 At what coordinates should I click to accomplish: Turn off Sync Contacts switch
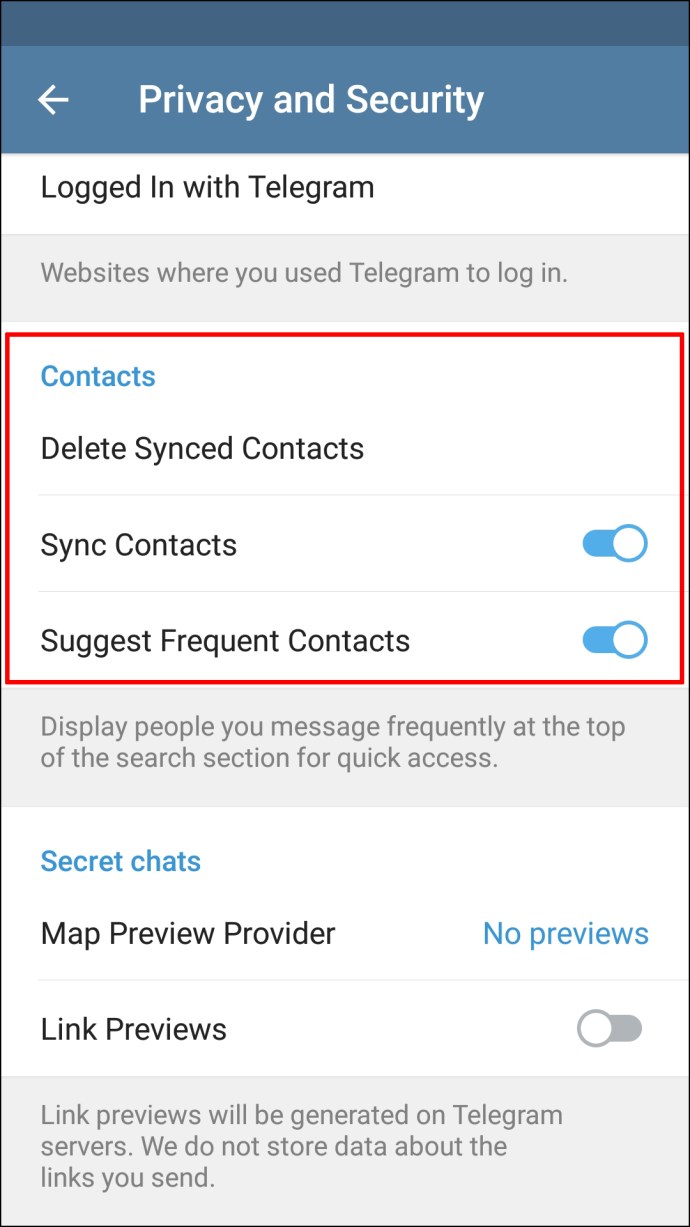point(614,544)
